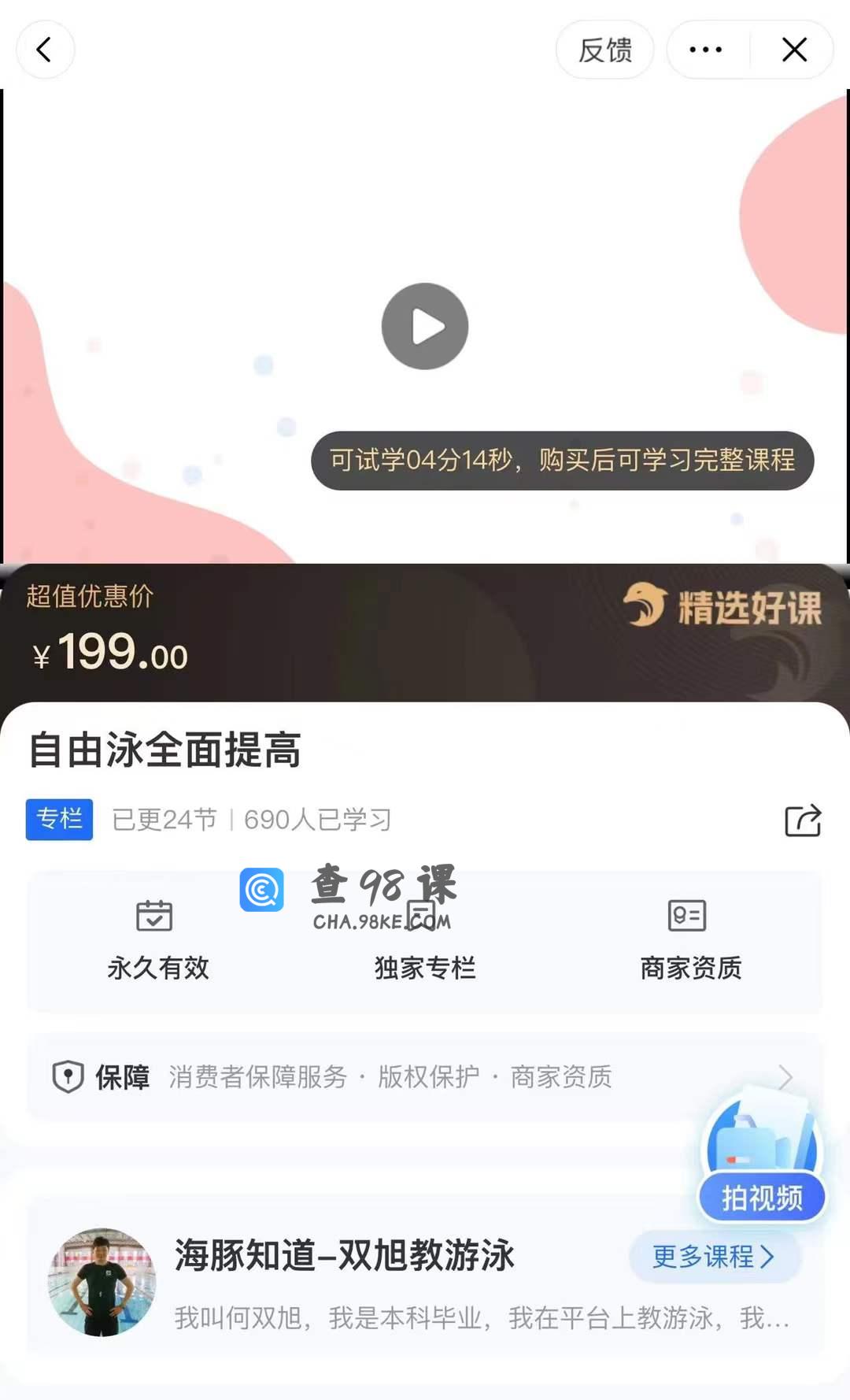
Task: Open the three-dot more options menu
Action: point(706,50)
